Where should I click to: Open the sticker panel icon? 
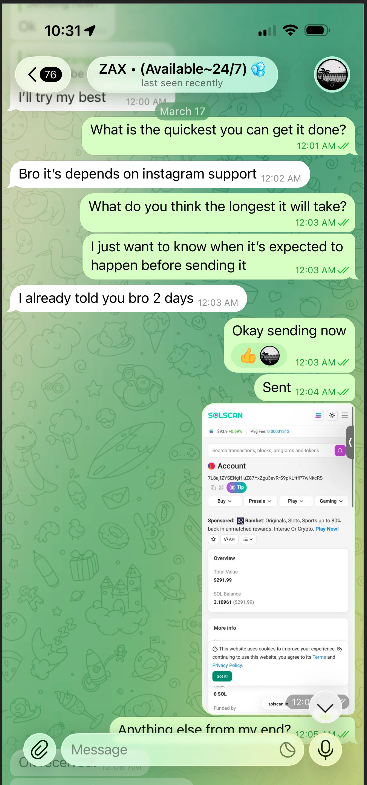[x=287, y=749]
